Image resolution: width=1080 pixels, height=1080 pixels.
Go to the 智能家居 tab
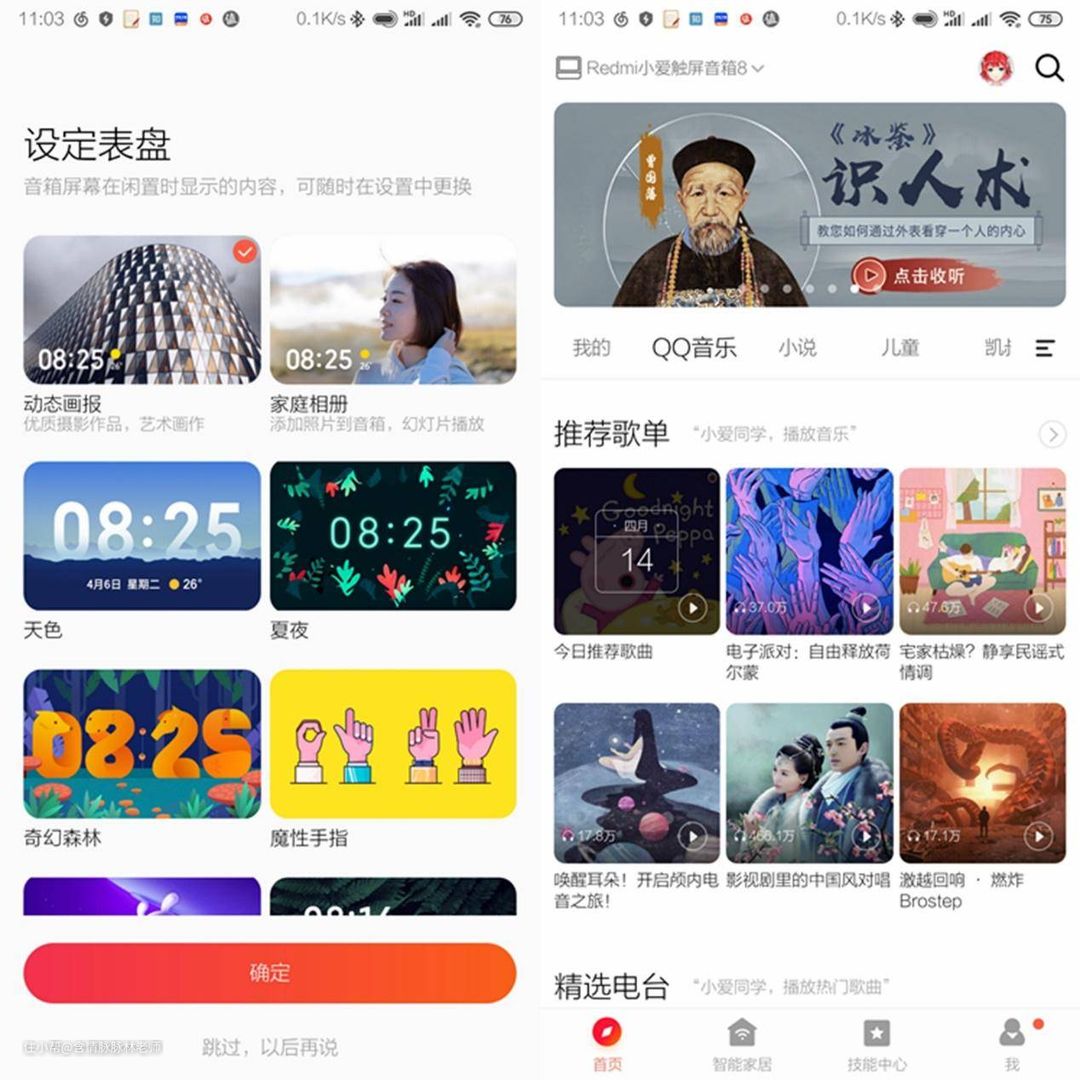coord(741,1043)
